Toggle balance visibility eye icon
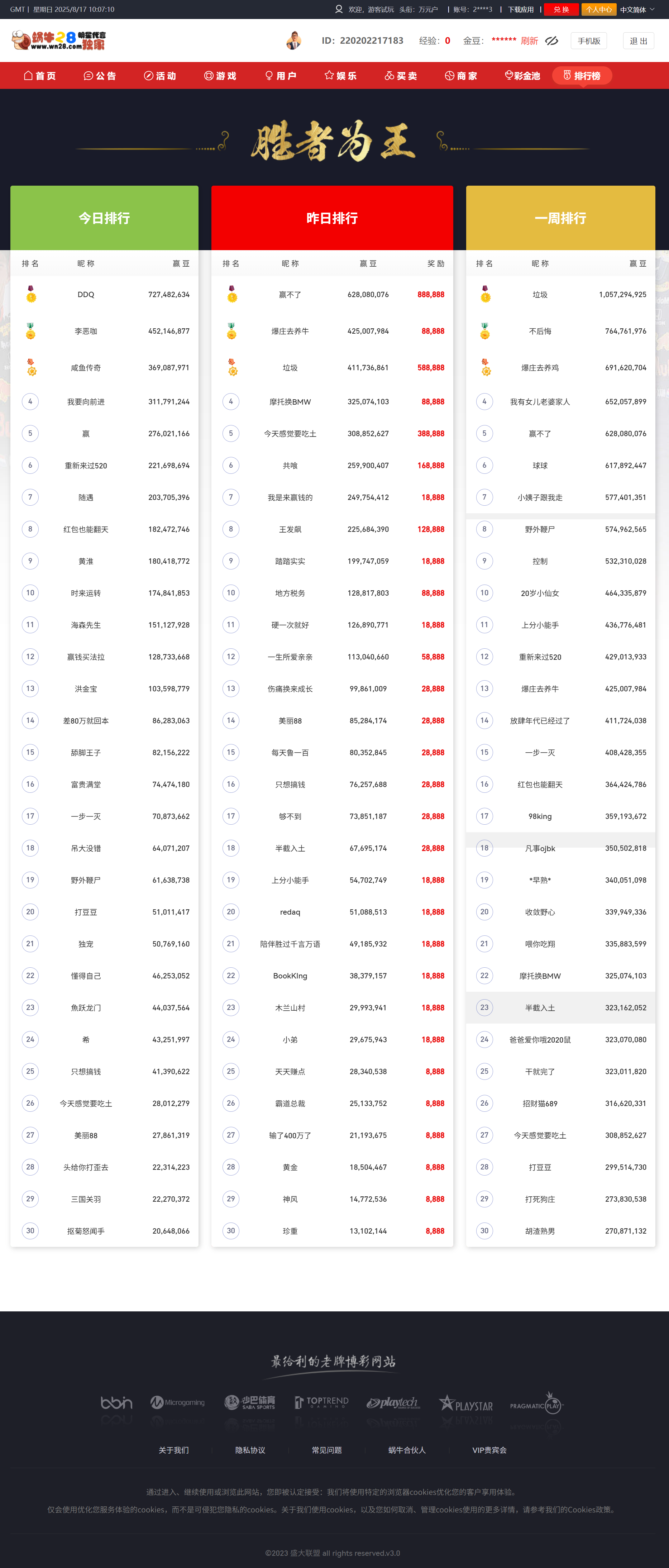 [551, 41]
